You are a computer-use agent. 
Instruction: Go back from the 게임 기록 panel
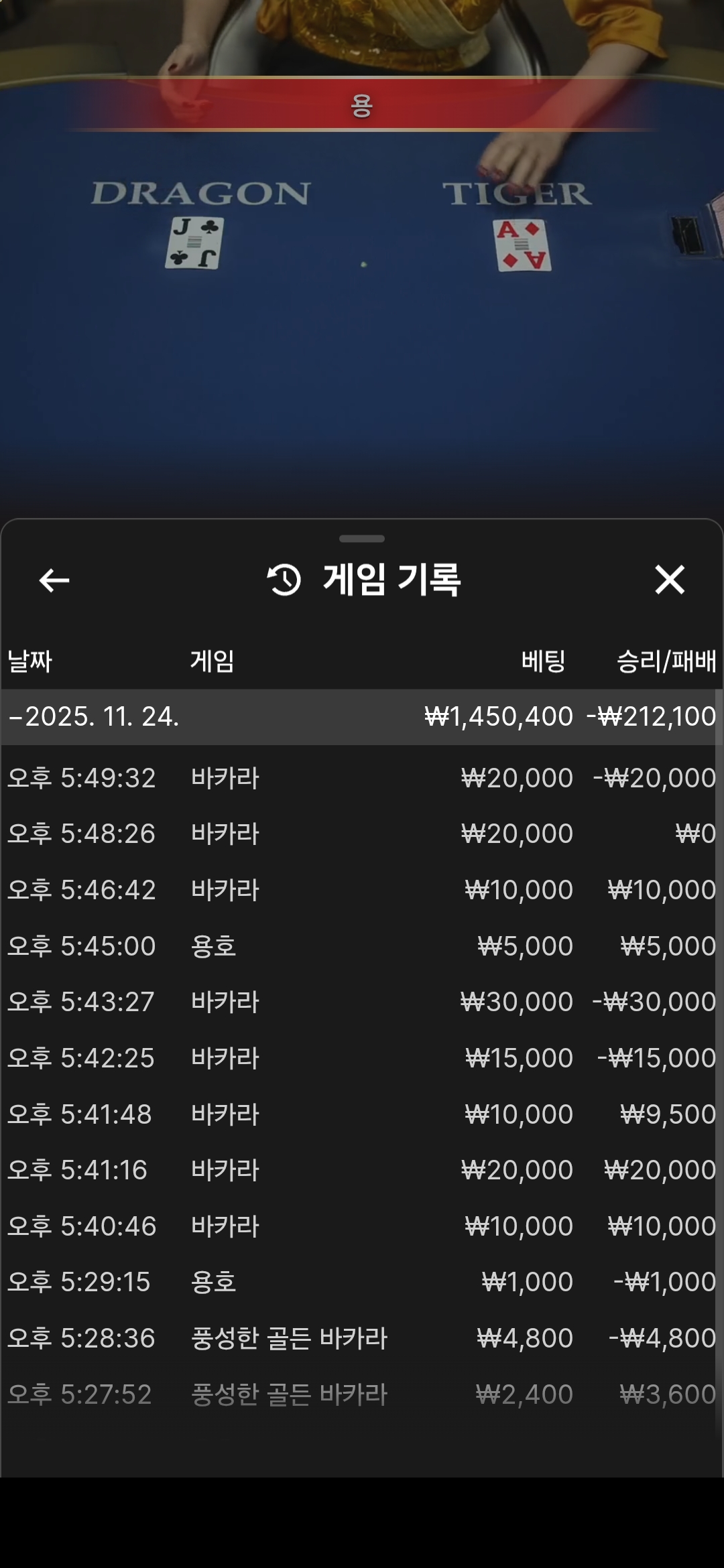[54, 580]
